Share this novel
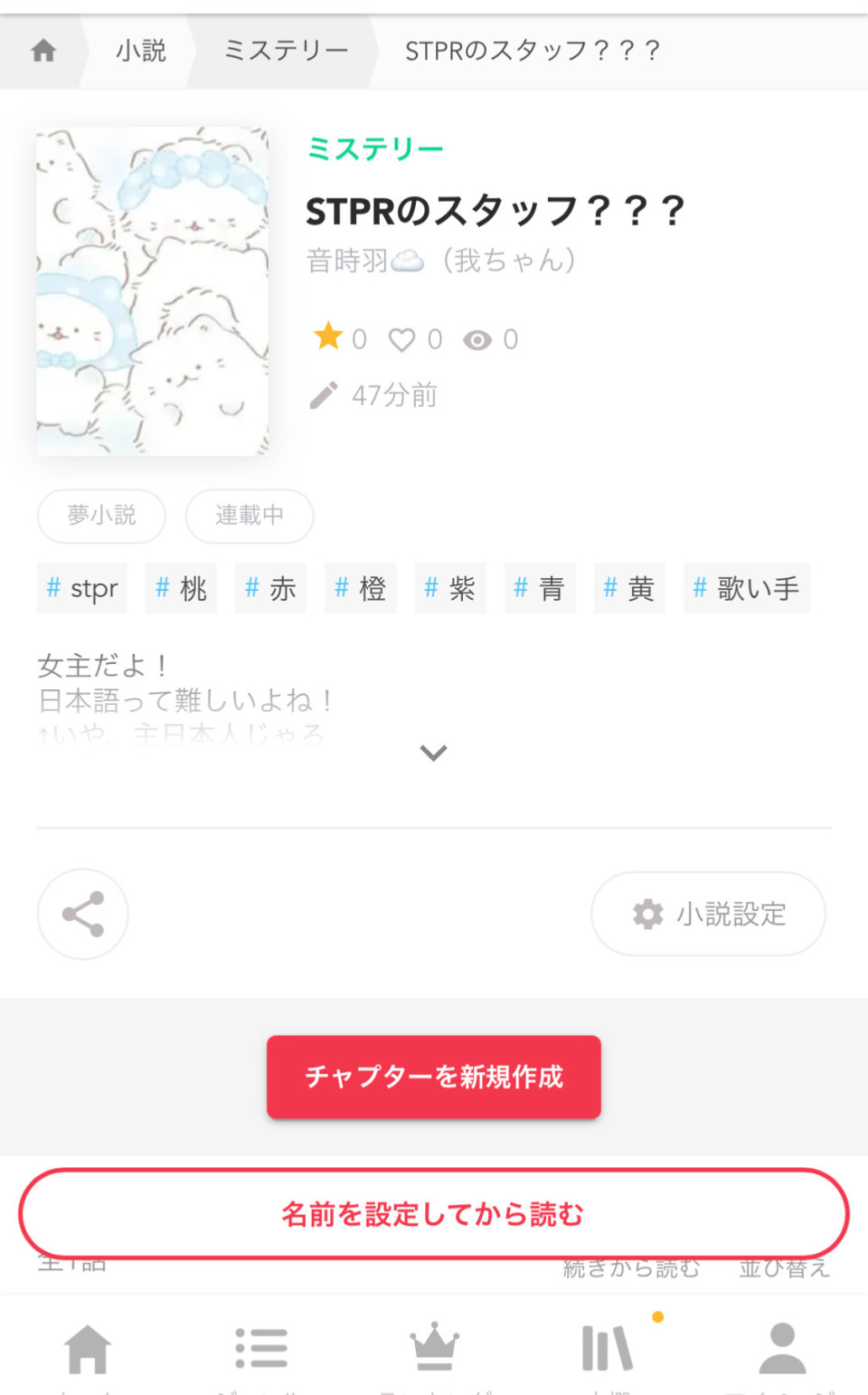868x1395 pixels. tap(83, 914)
